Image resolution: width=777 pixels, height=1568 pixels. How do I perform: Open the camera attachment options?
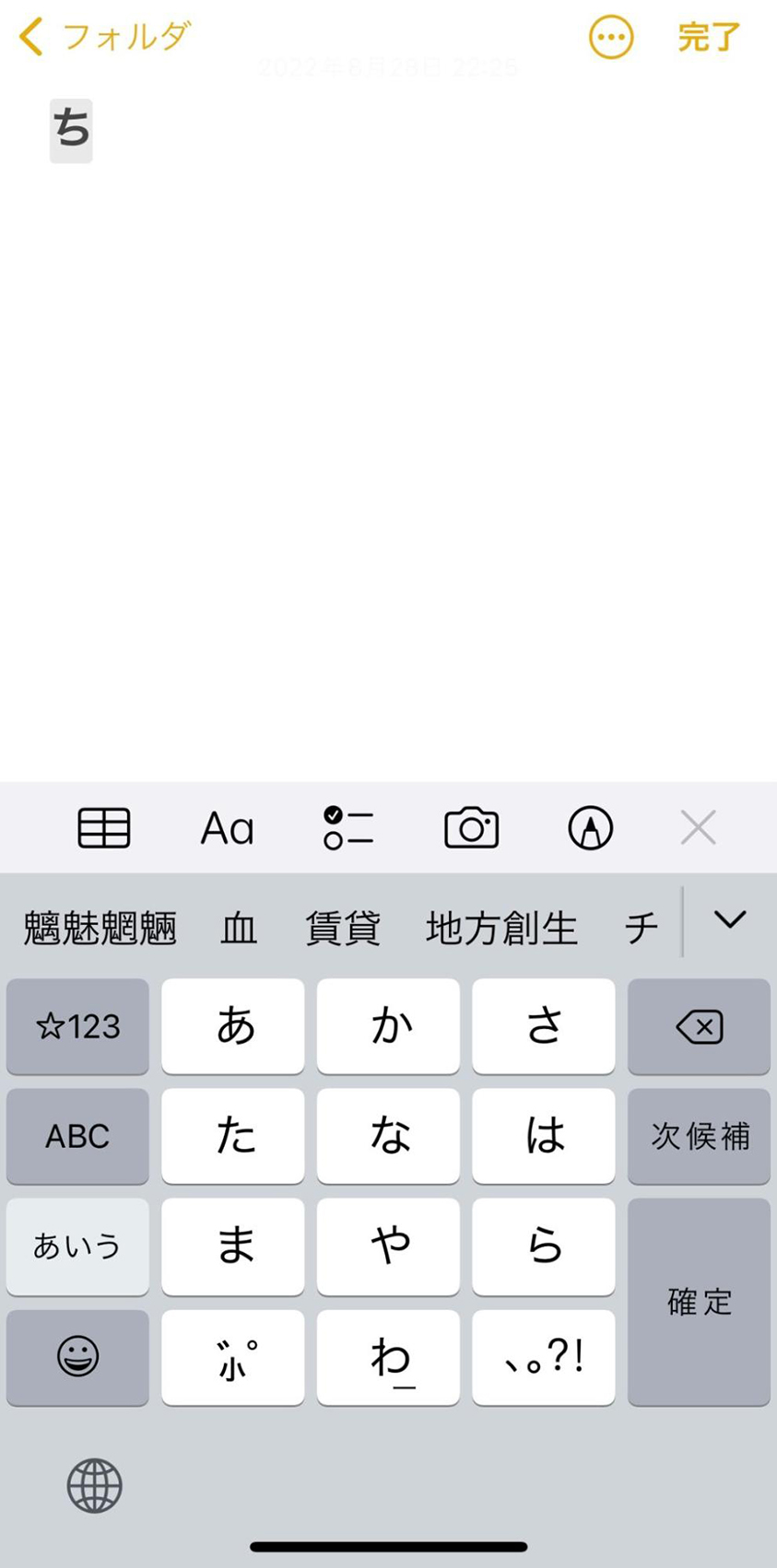(x=471, y=827)
